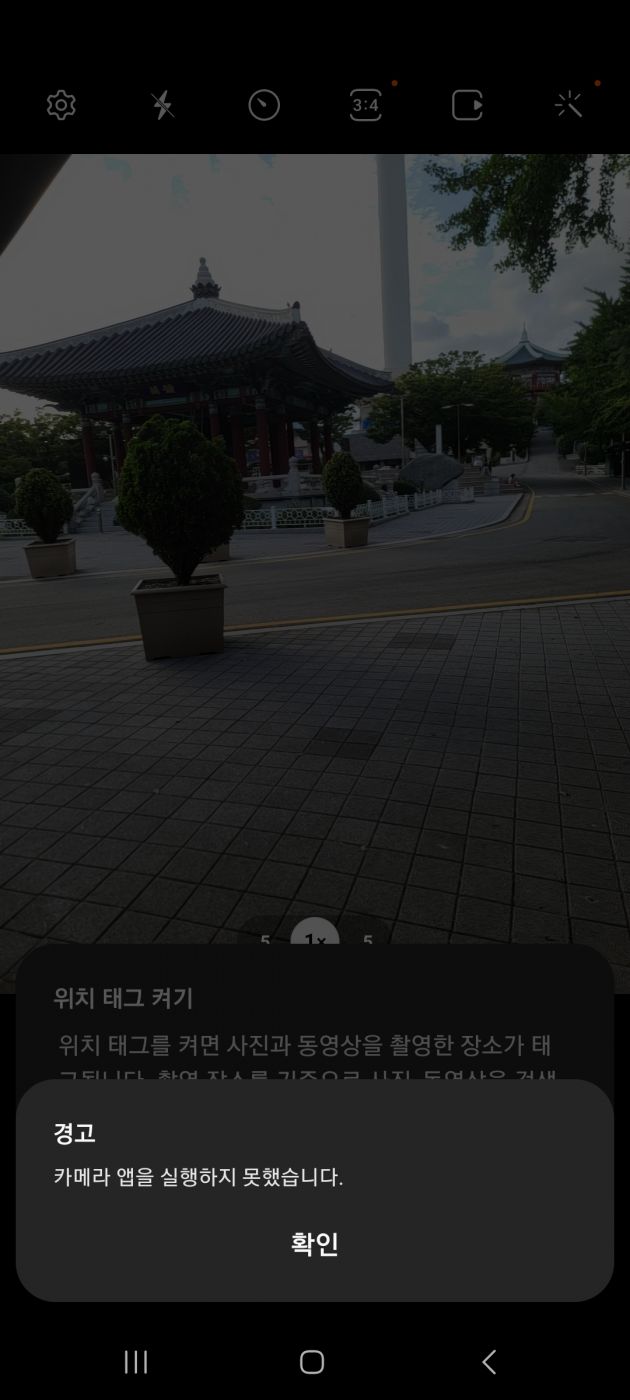Image resolution: width=630 pixels, height=1400 pixels.
Task: Open camera settings gear
Action: [61, 105]
